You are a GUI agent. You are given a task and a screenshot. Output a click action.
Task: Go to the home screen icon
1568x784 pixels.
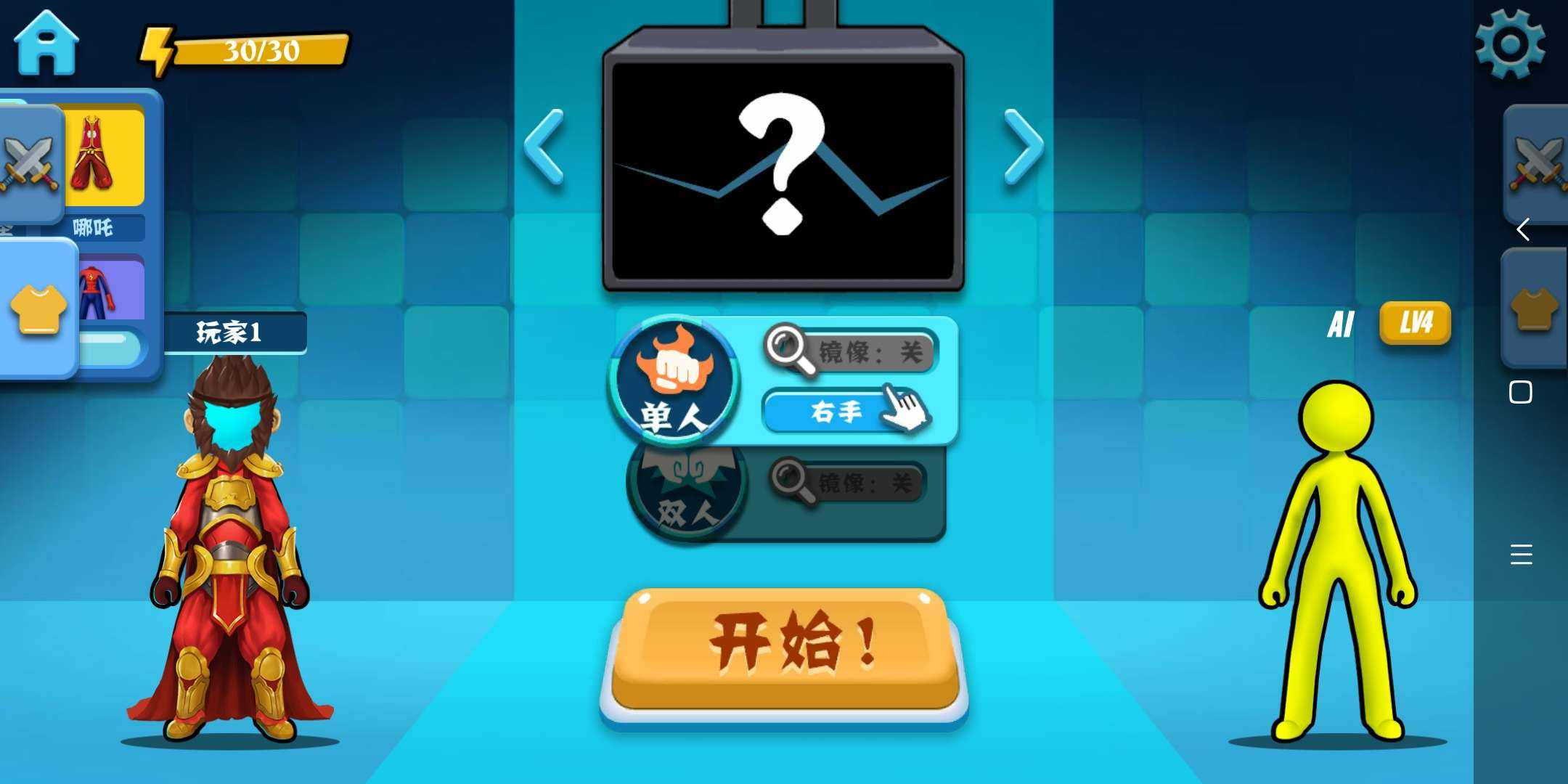click(46, 44)
